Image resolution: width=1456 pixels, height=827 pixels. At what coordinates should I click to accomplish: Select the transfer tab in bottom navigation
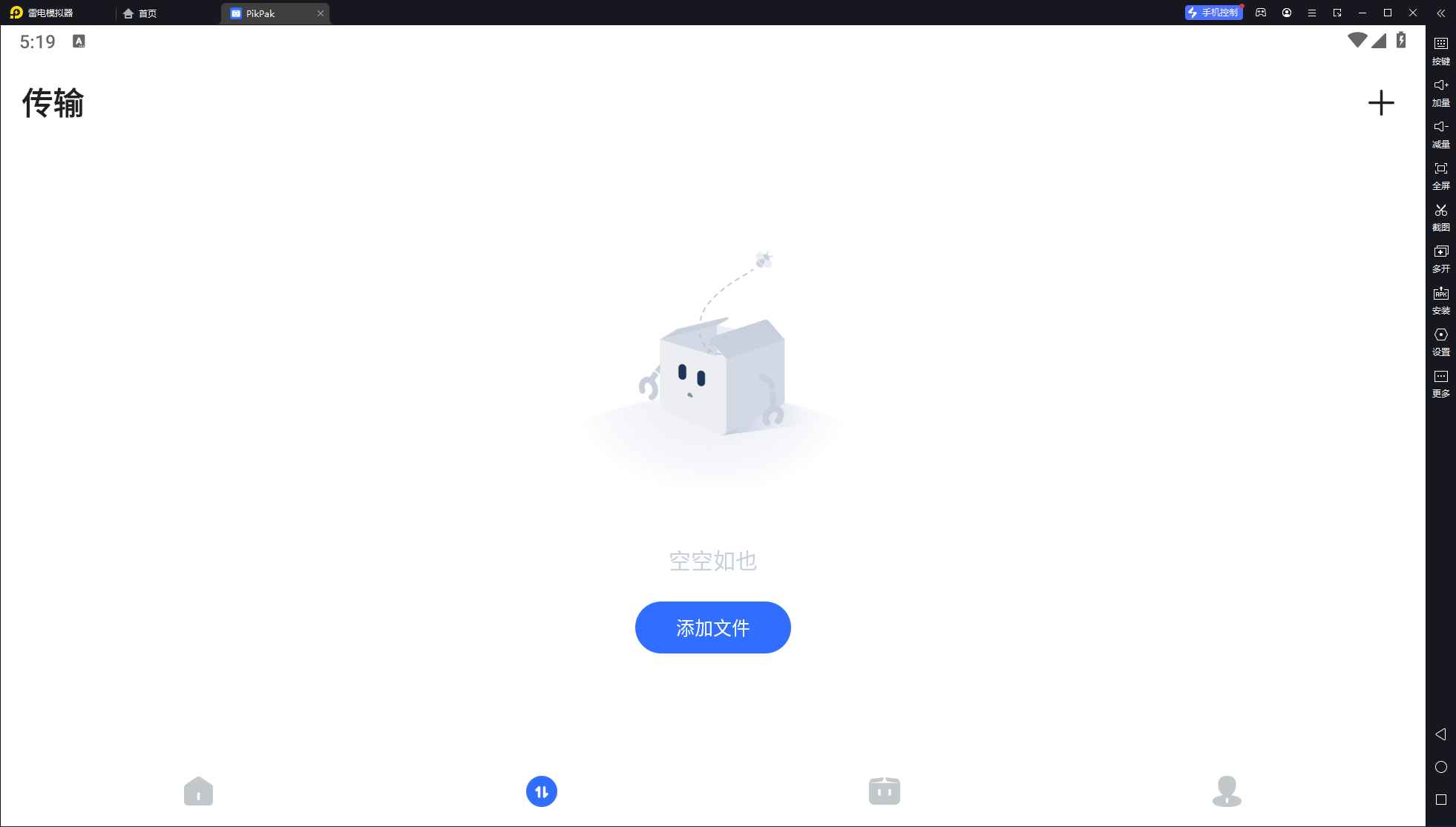[542, 791]
